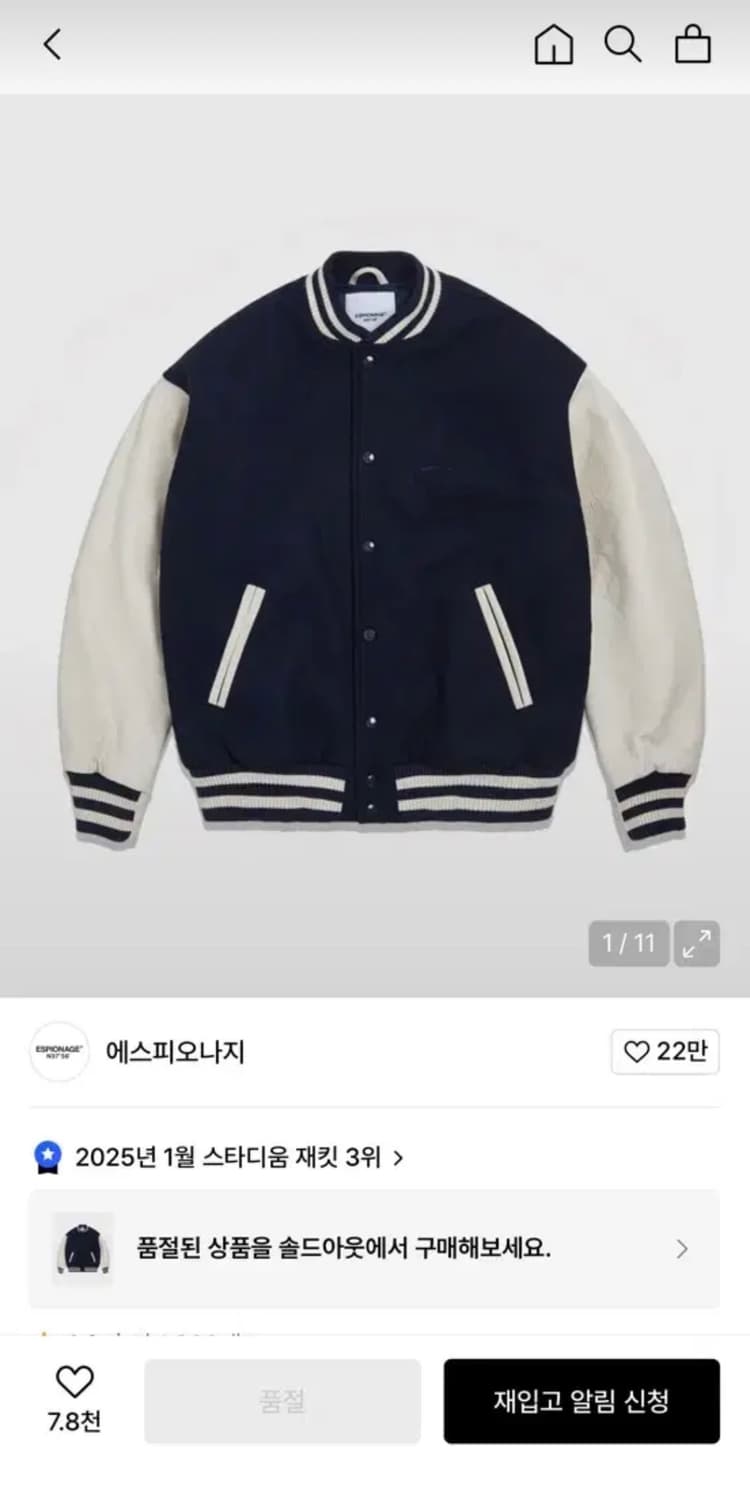Screen dimensions: 750x1500
Task: Click the jacket thumbnail in the banner
Action: tap(86, 1250)
